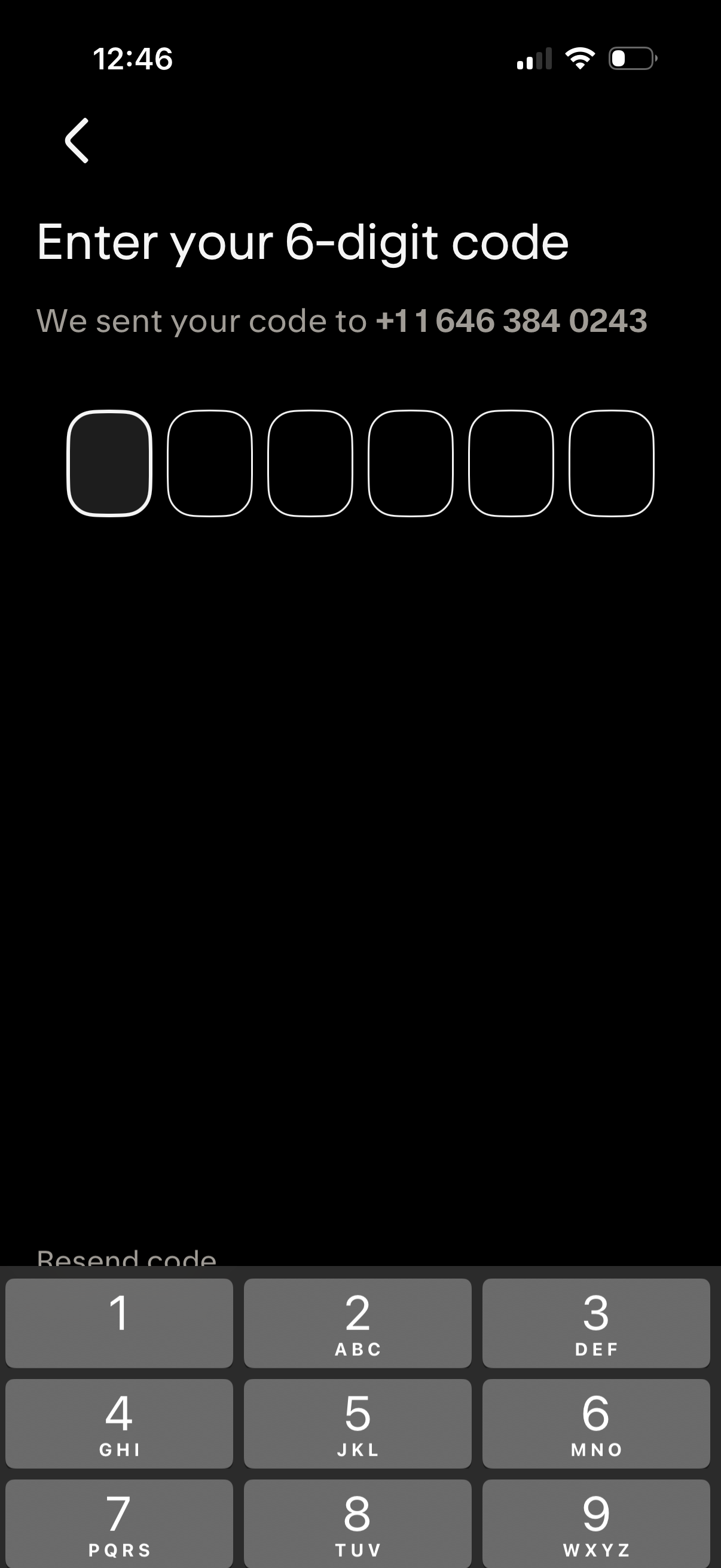Tap the 6 MNO key
The width and height of the screenshot is (721, 1568).
pyautogui.click(x=596, y=1424)
